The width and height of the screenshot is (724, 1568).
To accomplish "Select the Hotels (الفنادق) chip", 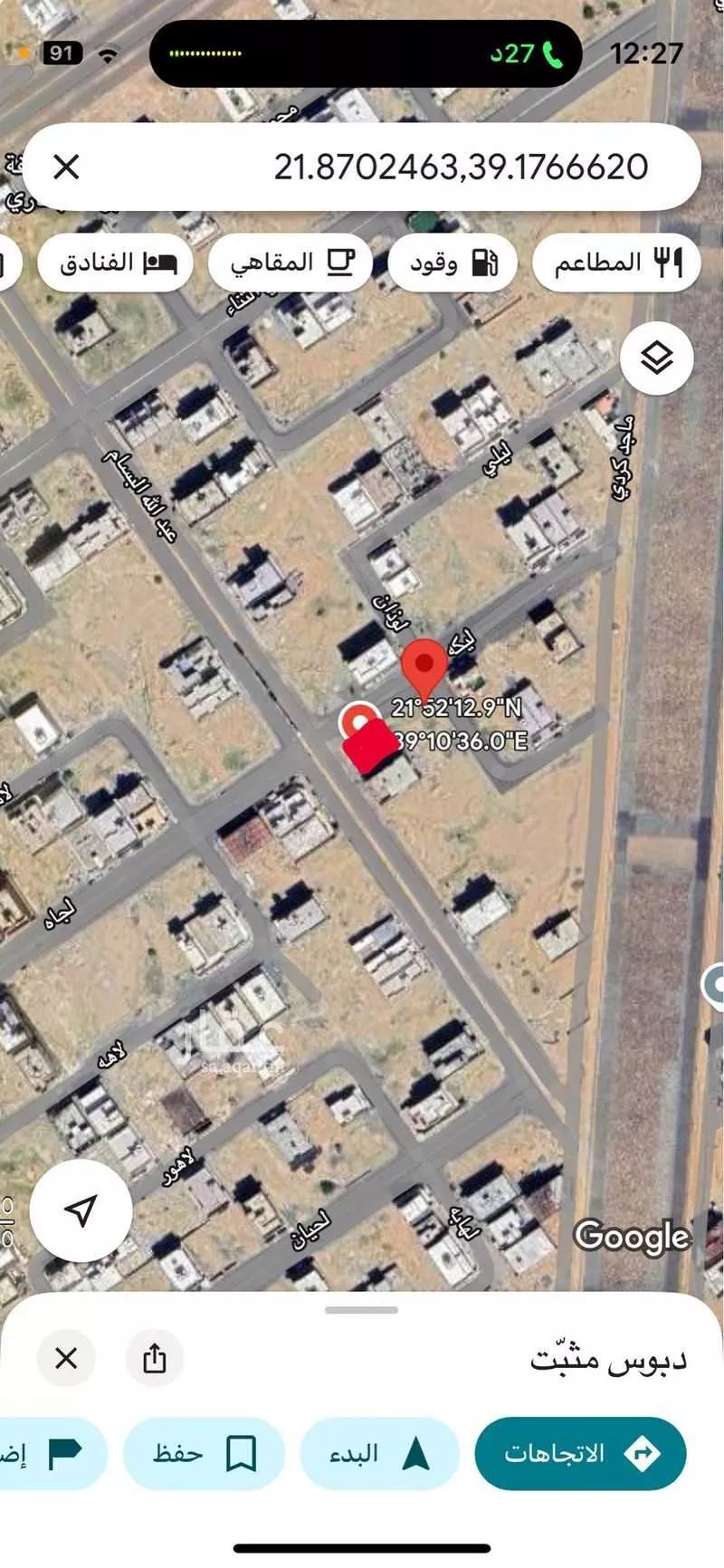I will pos(116,263).
